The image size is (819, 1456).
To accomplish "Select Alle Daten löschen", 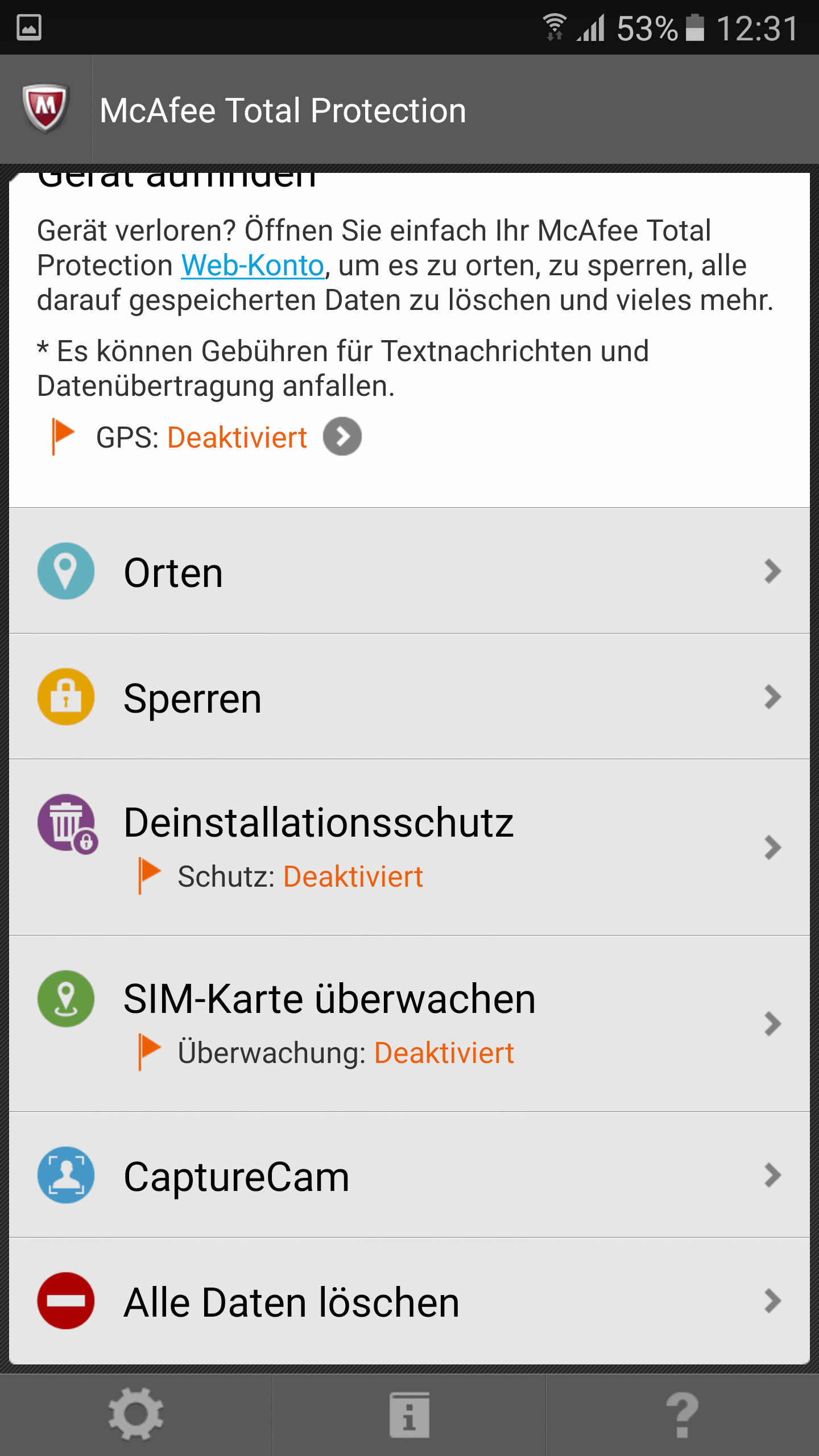I will 409,1301.
